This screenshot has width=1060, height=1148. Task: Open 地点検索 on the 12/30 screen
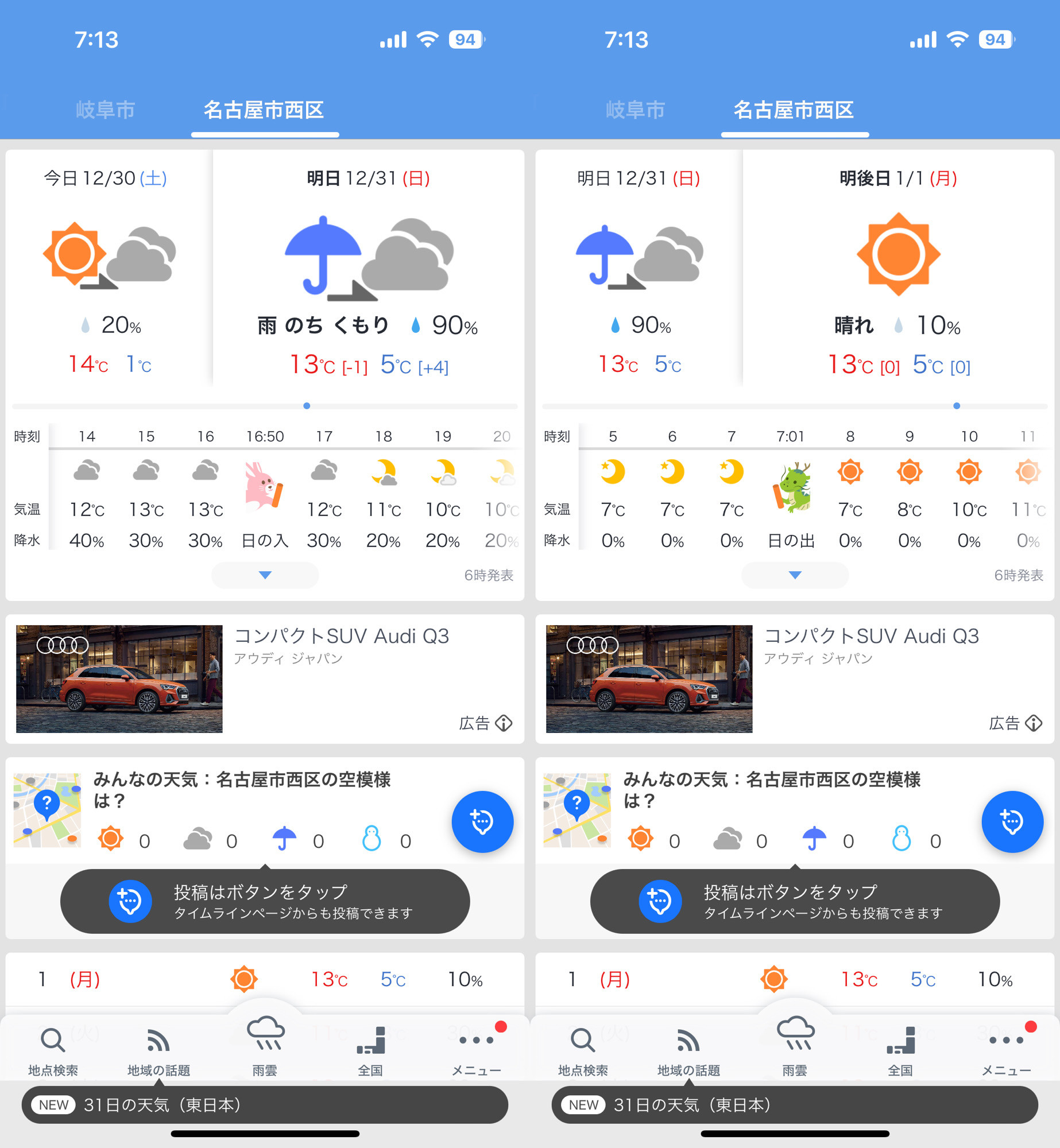(x=53, y=1052)
